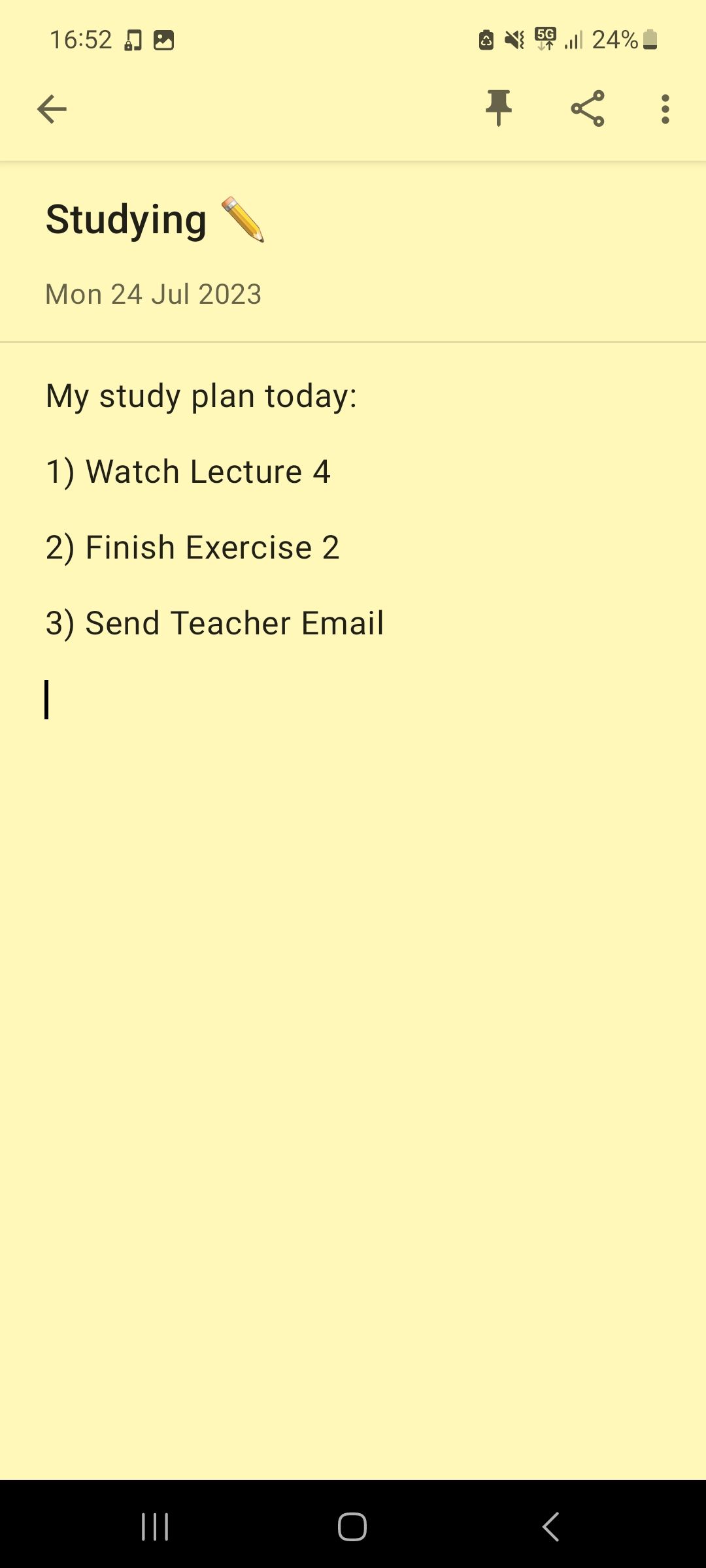
Task: Tap on Watch Lecture 4 item
Action: 189,470
